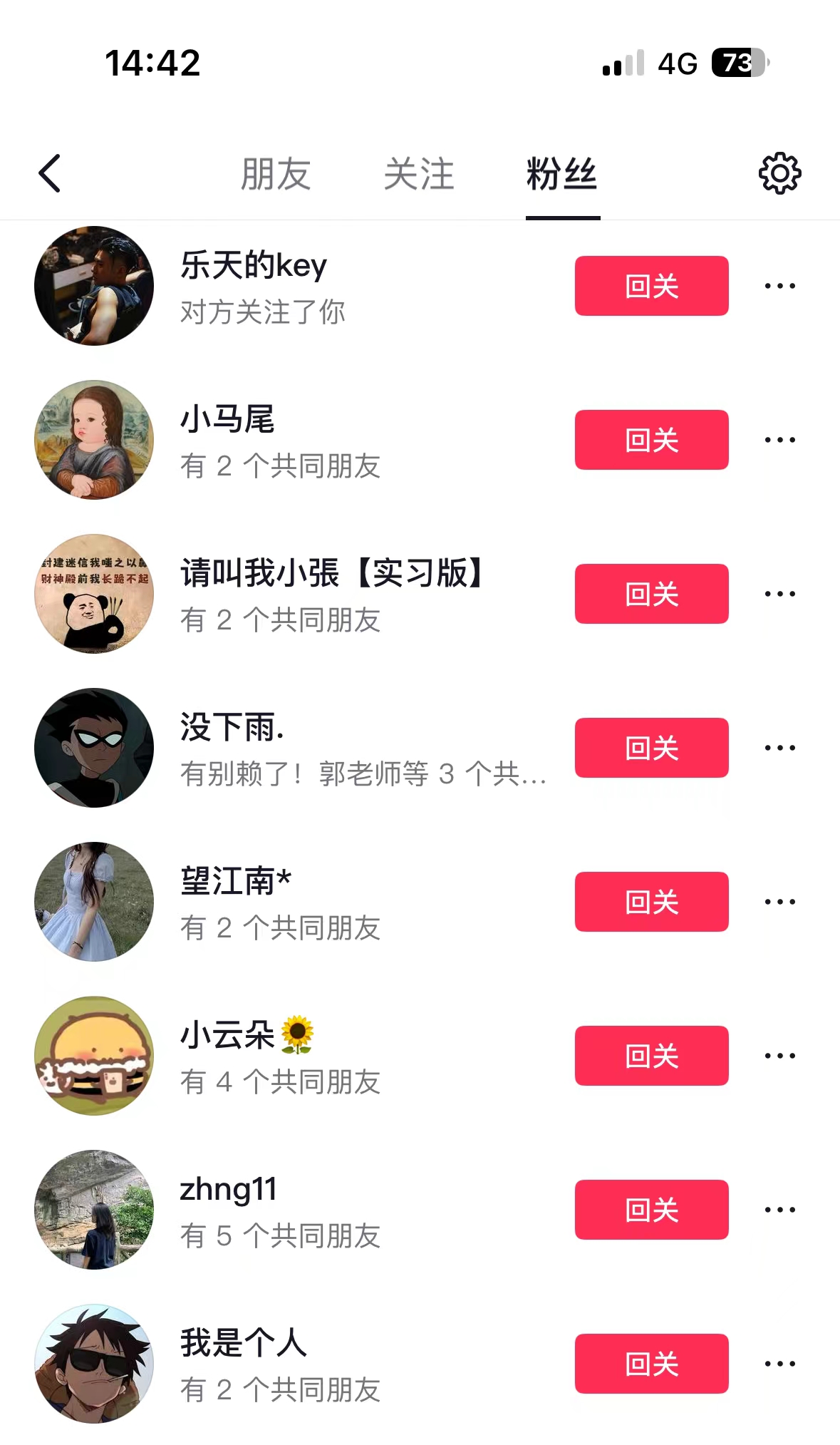Screen dimensions: 840x1445
Task: View 小马尾's Mona Lisa avatar
Action: (93, 438)
